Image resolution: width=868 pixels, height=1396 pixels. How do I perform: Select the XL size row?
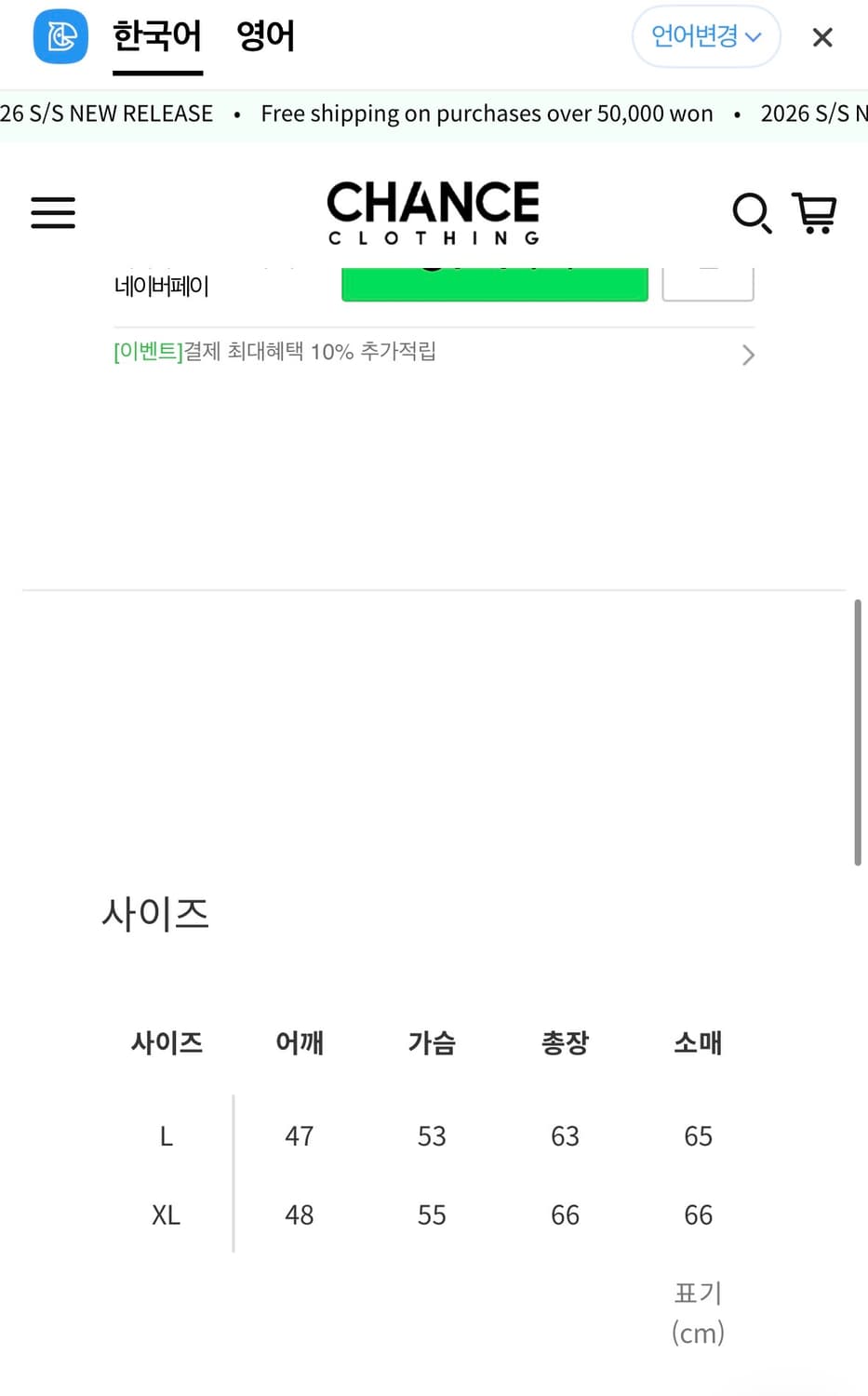(166, 1215)
